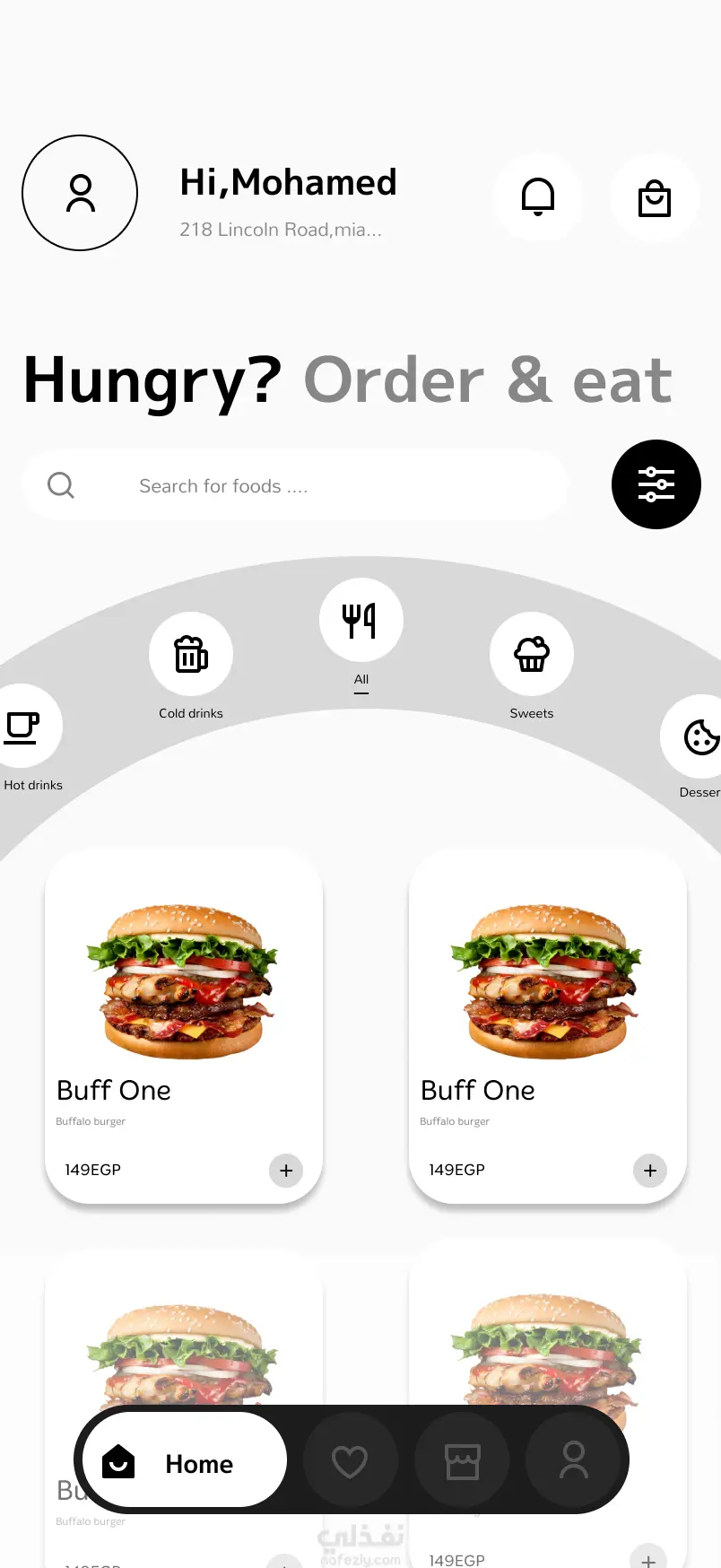Open the shopping bag cart
Image resolution: width=721 pixels, height=1568 pixels.
pyautogui.click(x=655, y=198)
